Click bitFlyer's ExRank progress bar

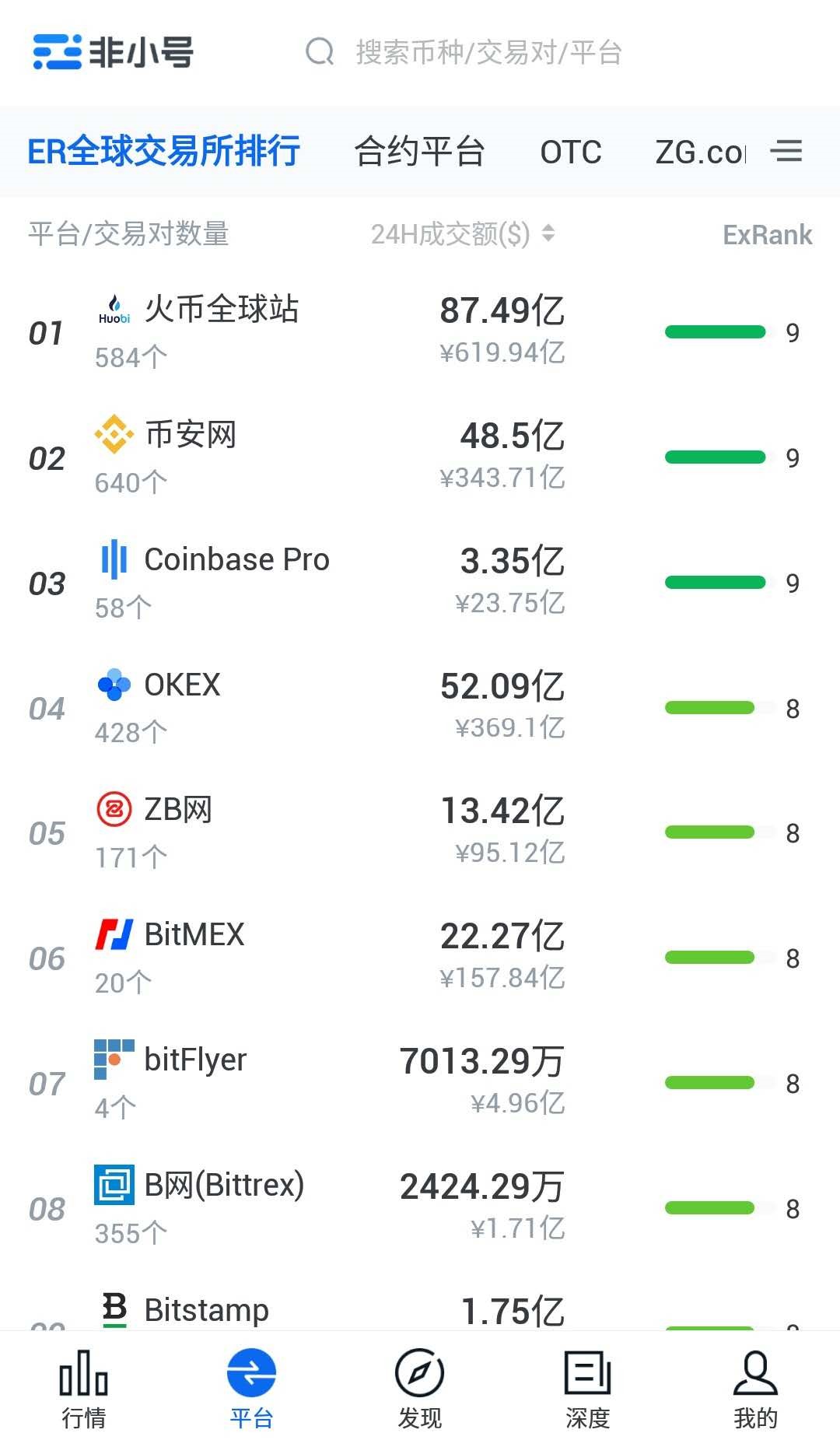[712, 1083]
